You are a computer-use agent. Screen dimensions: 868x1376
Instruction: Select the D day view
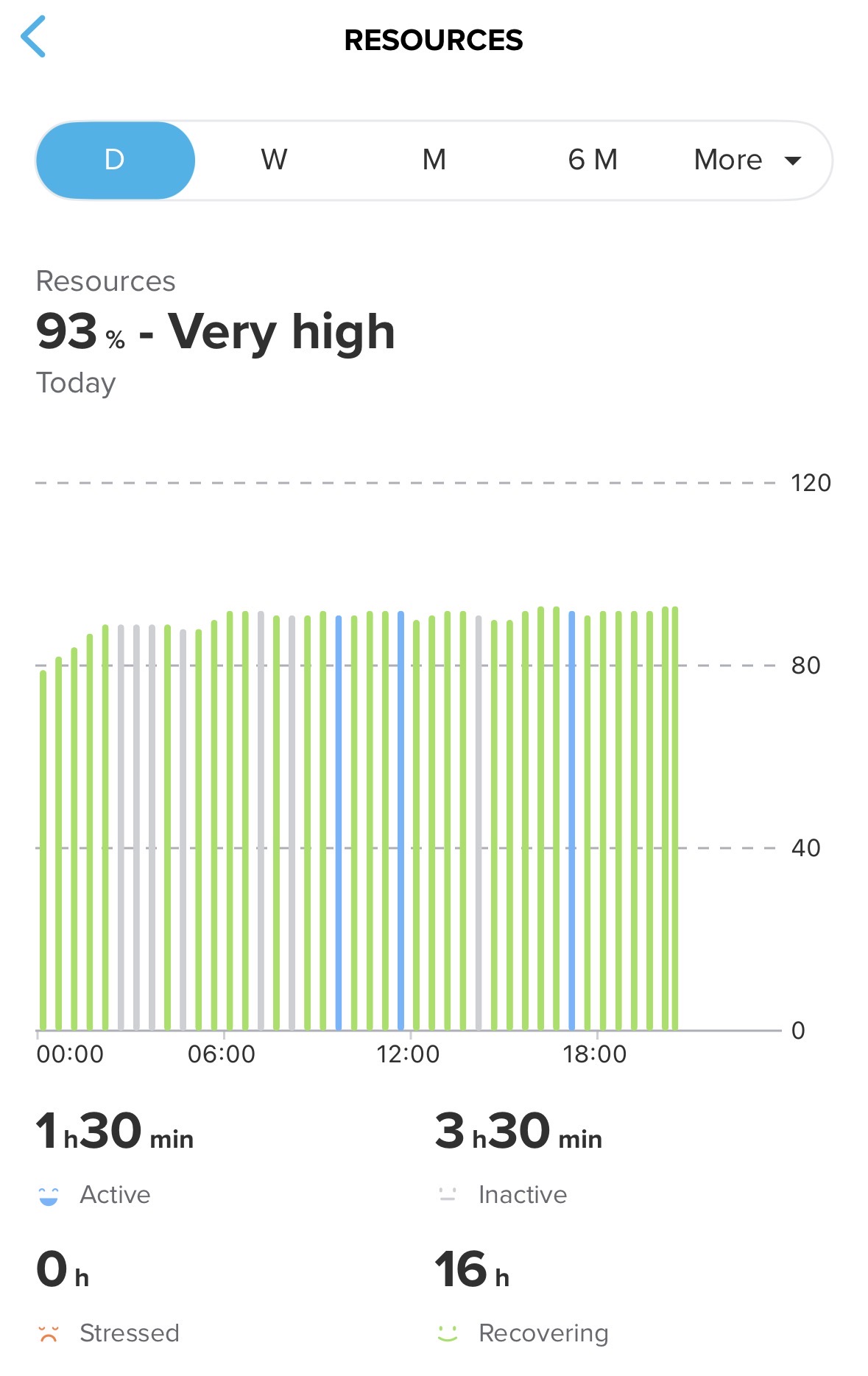[115, 160]
